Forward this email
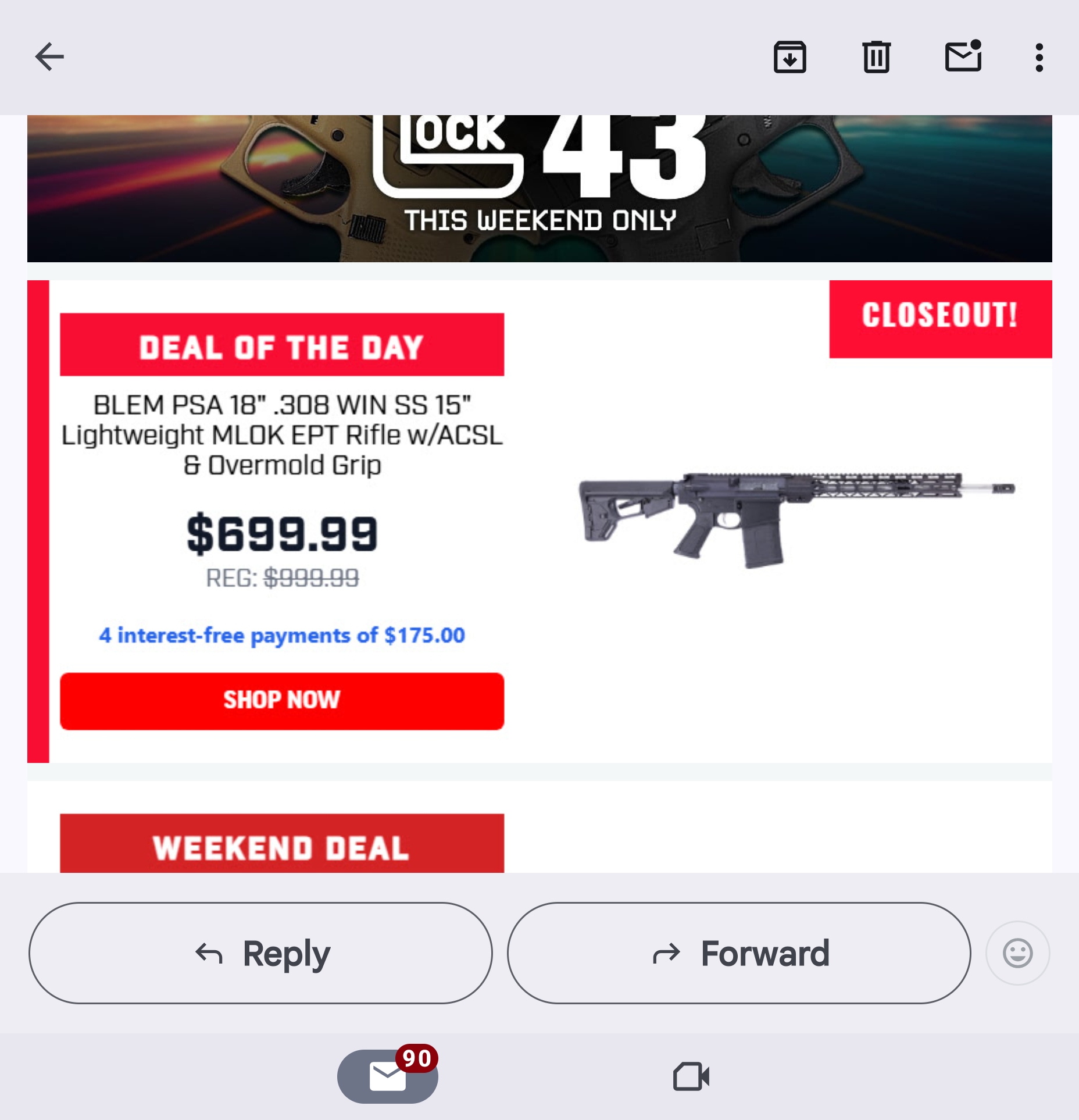This screenshot has width=1079, height=1120. pyautogui.click(x=739, y=953)
